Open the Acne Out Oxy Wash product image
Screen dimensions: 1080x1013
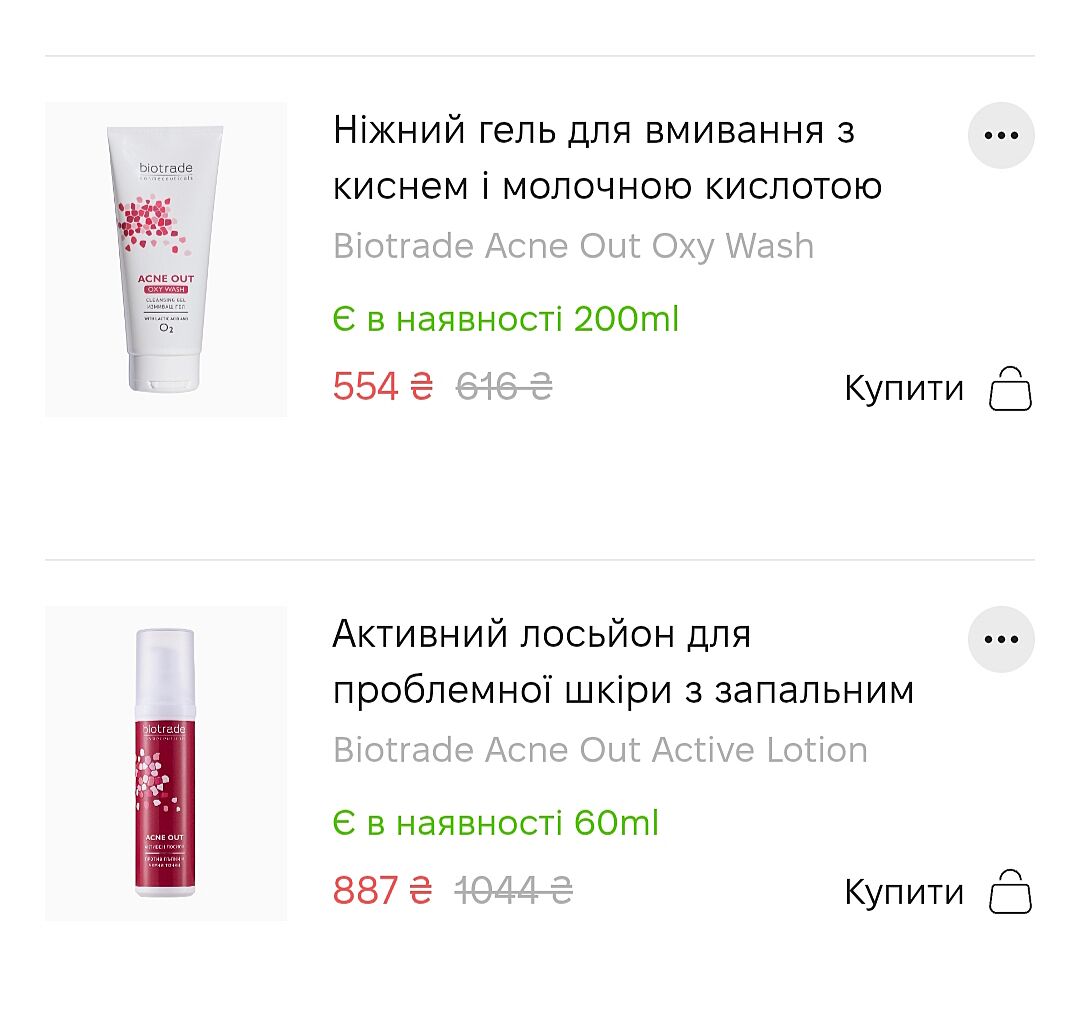click(x=166, y=259)
